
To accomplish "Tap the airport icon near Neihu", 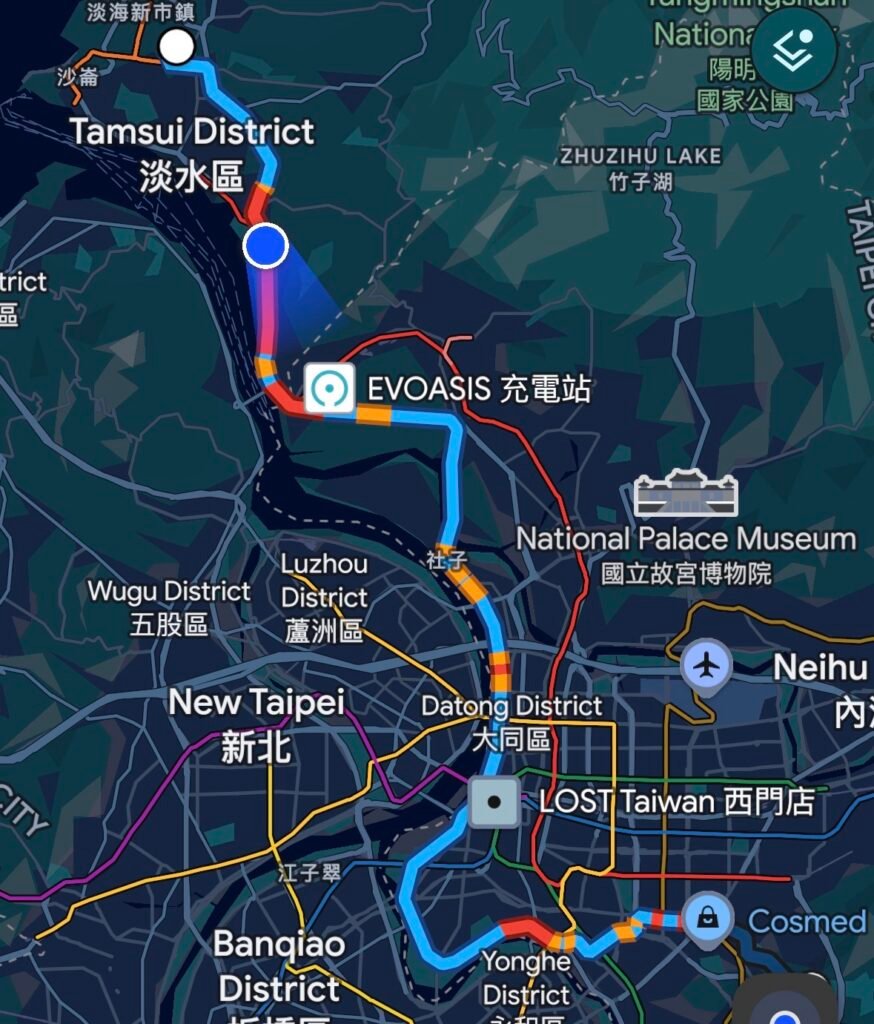I will (x=707, y=665).
